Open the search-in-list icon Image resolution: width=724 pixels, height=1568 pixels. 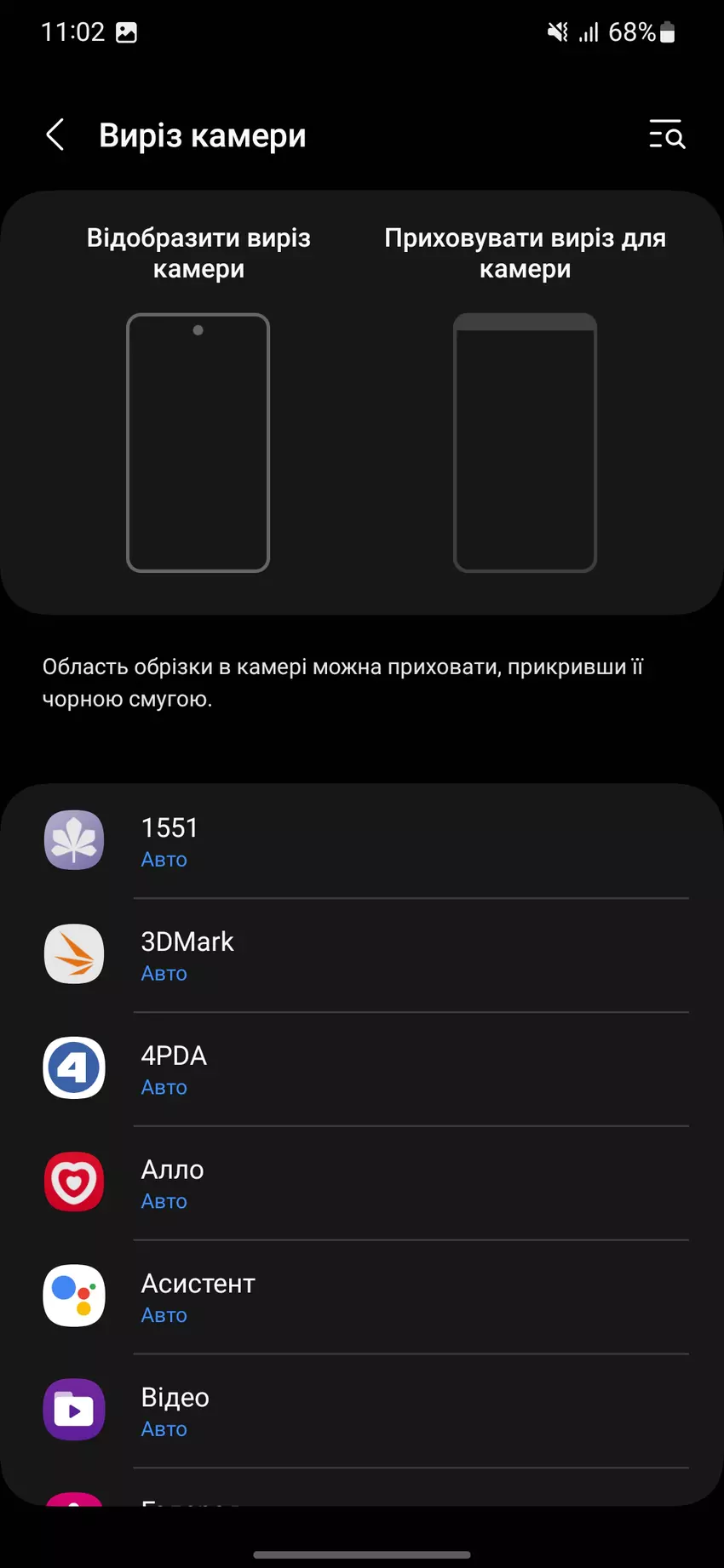click(667, 134)
